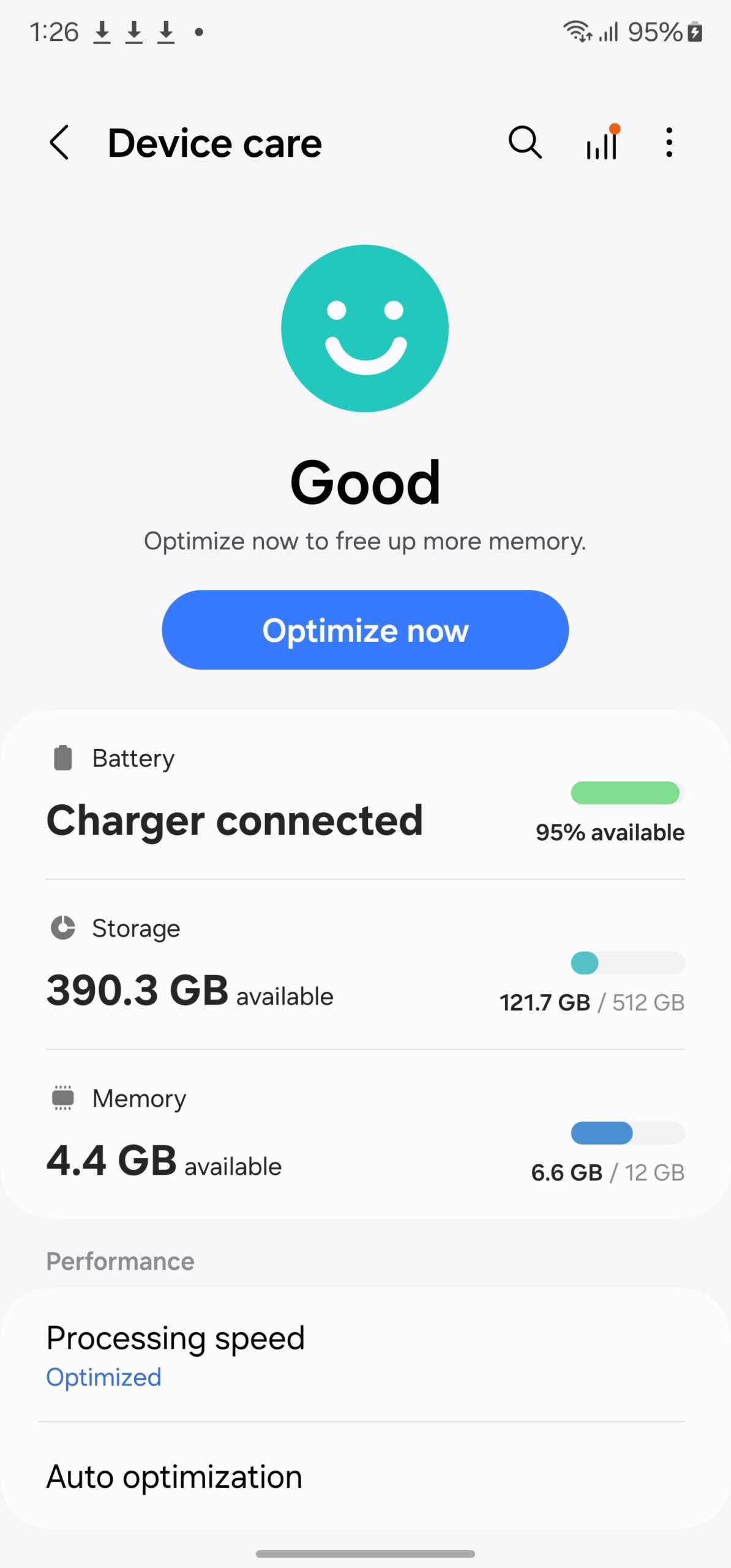Tap the Battery icon
Image resolution: width=731 pixels, height=1568 pixels.
[x=63, y=758]
